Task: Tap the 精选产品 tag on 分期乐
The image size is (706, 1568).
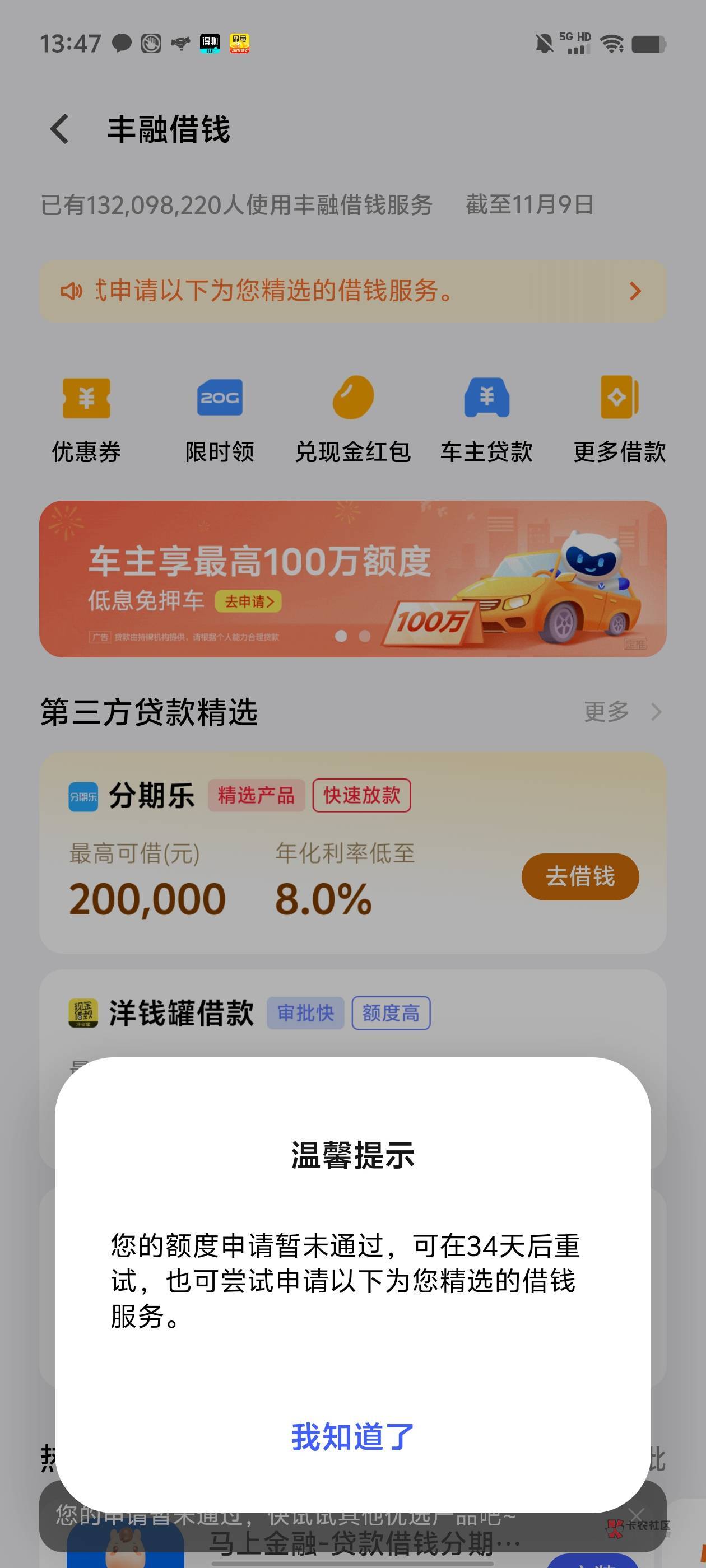Action: (x=257, y=795)
